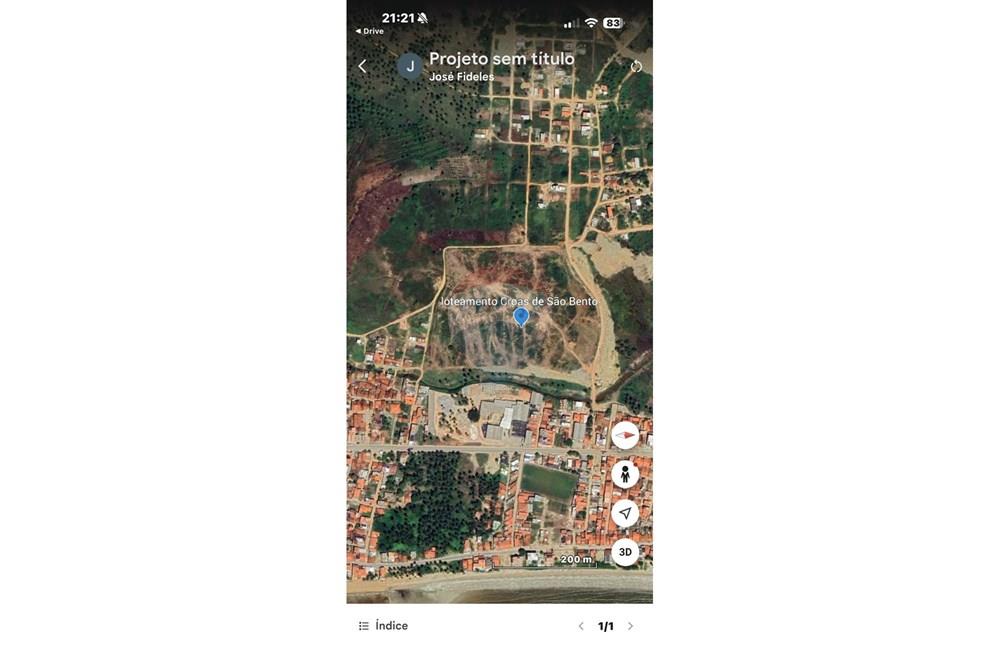Reset map orientation with the compass
This screenshot has width=1000, height=667.
[625, 435]
